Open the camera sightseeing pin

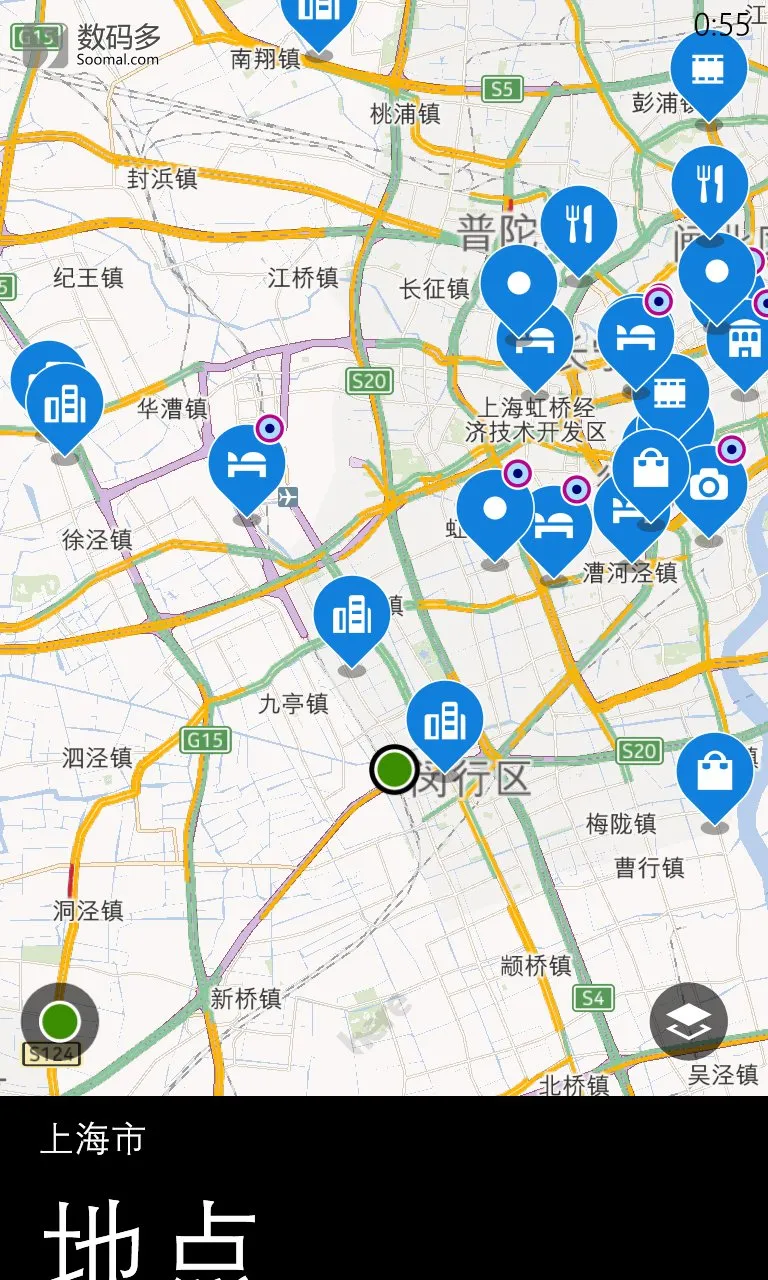tap(711, 492)
